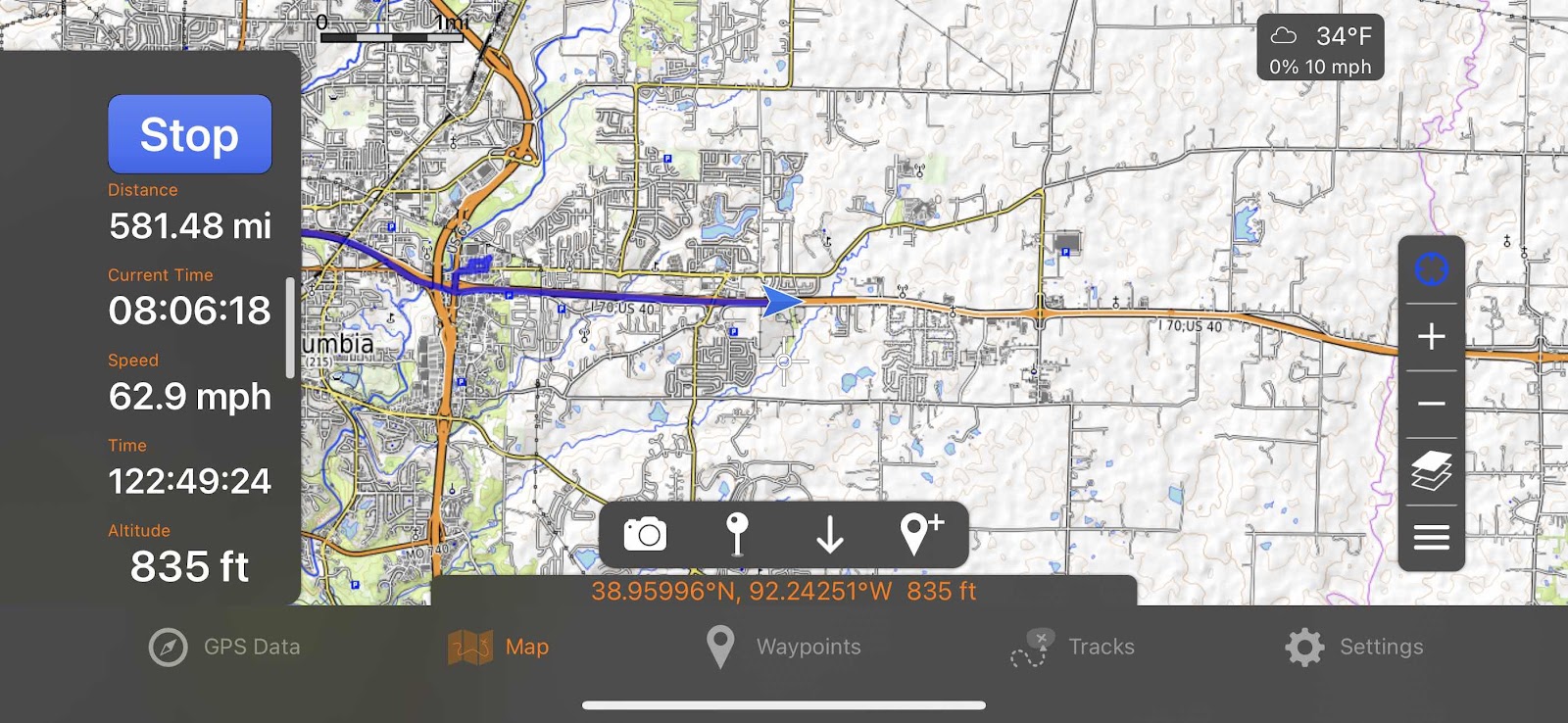1568x723 pixels.
Task: Go to the Waypoints tab
Action: point(784,647)
